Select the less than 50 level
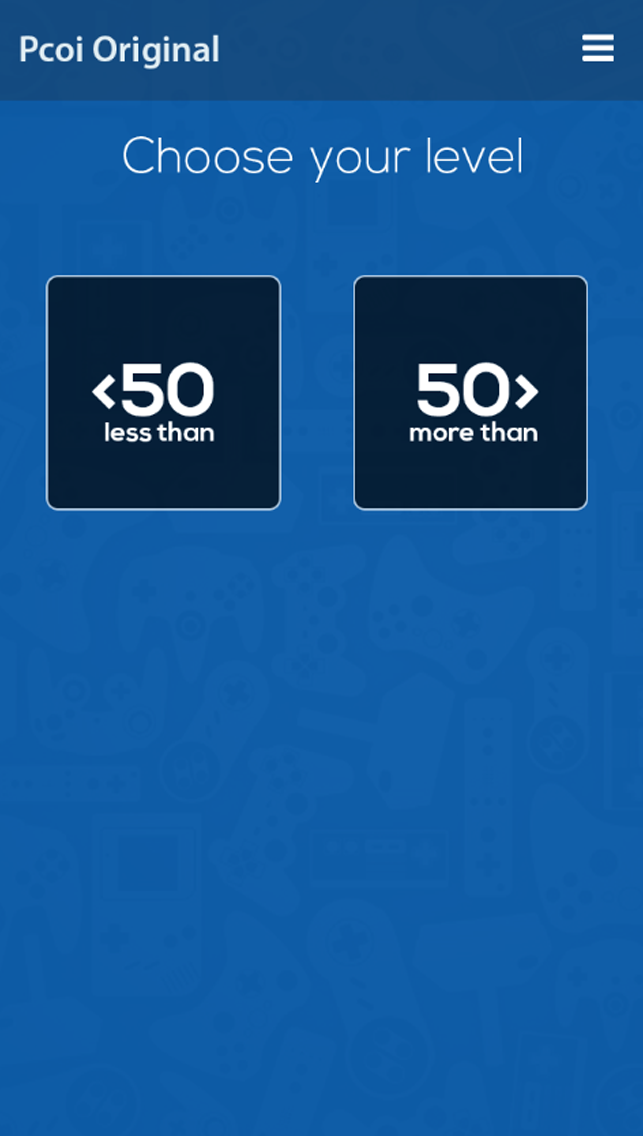 164,393
